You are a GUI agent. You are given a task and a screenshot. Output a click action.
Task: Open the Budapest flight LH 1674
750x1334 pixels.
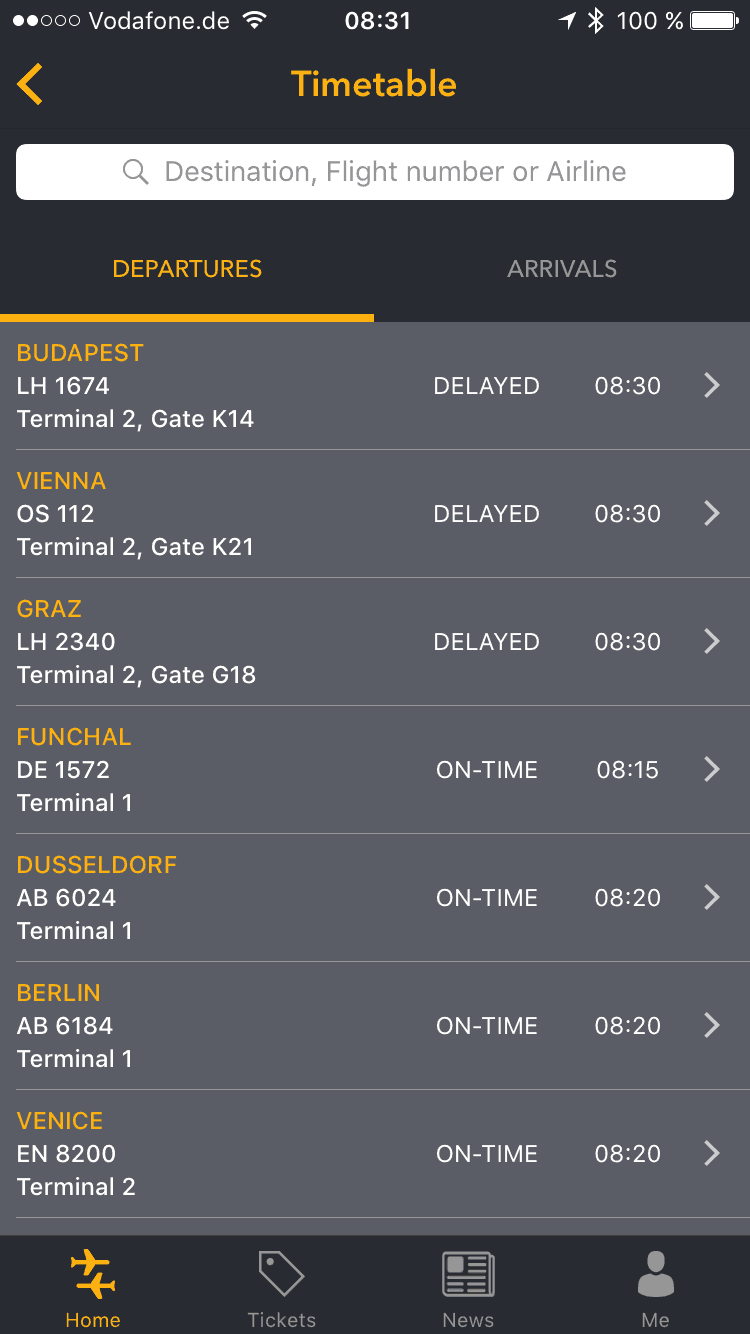(375, 386)
